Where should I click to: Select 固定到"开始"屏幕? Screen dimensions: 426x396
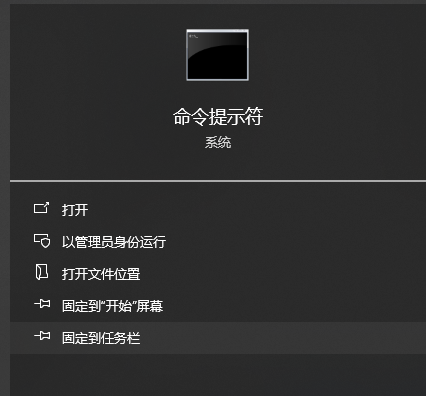tap(218, 306)
